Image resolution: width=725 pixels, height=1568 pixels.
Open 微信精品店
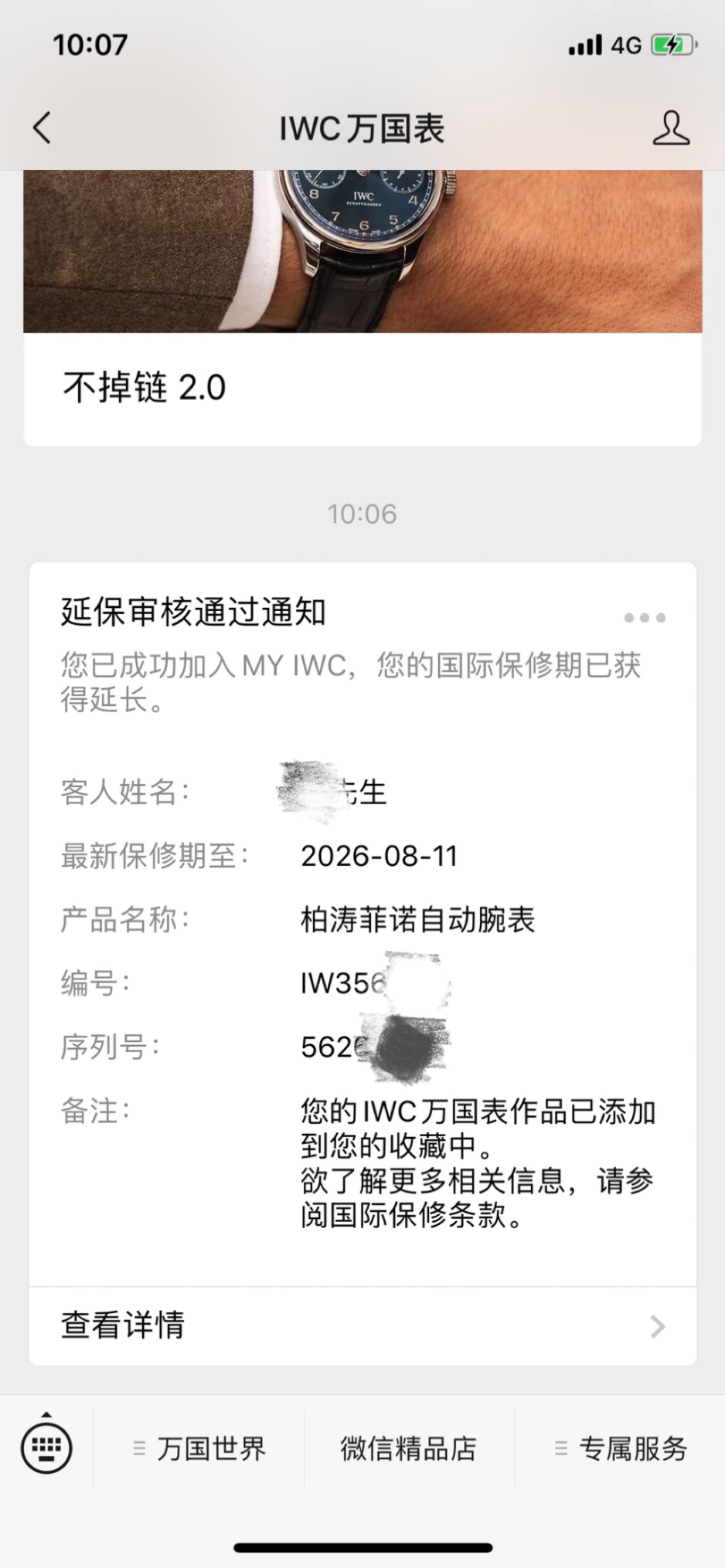409,1448
